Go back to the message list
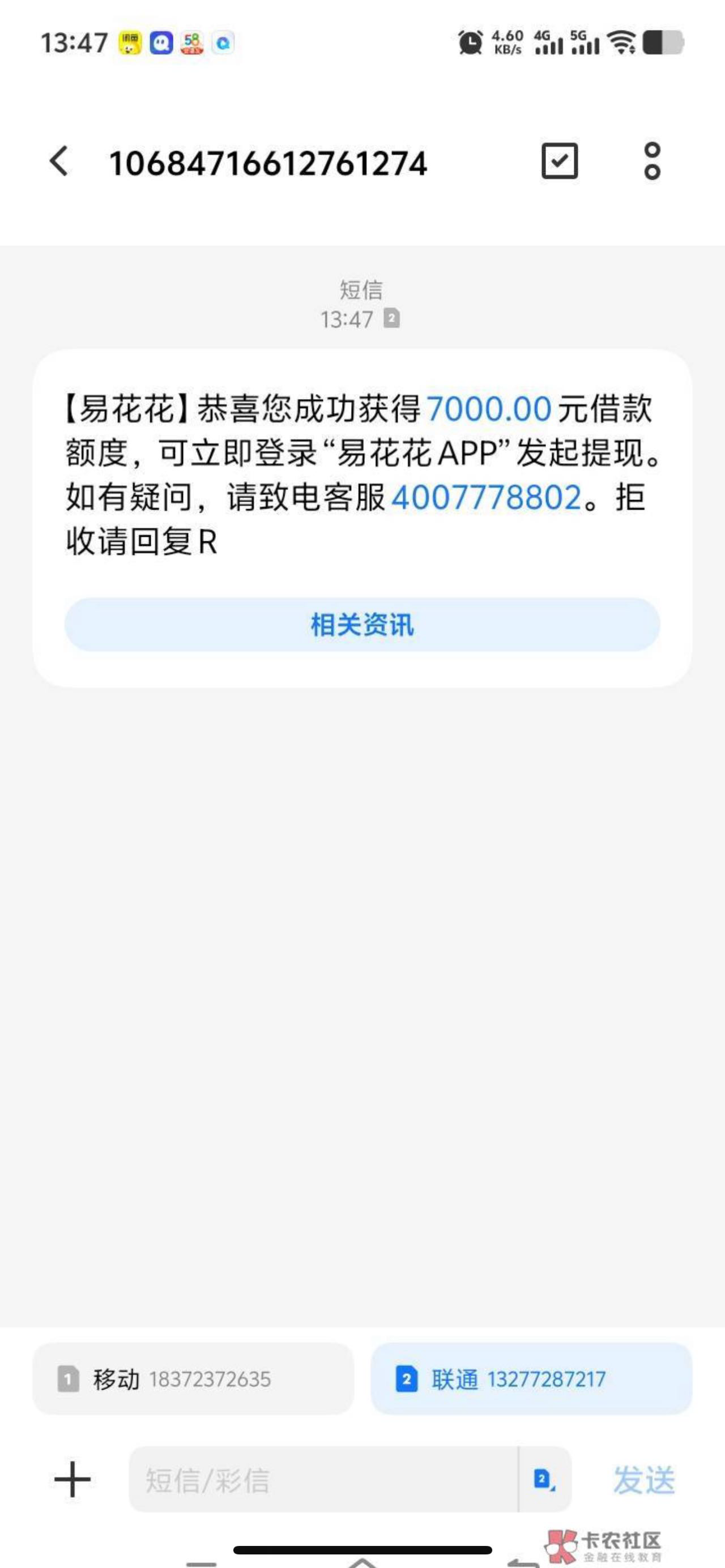 [59, 162]
